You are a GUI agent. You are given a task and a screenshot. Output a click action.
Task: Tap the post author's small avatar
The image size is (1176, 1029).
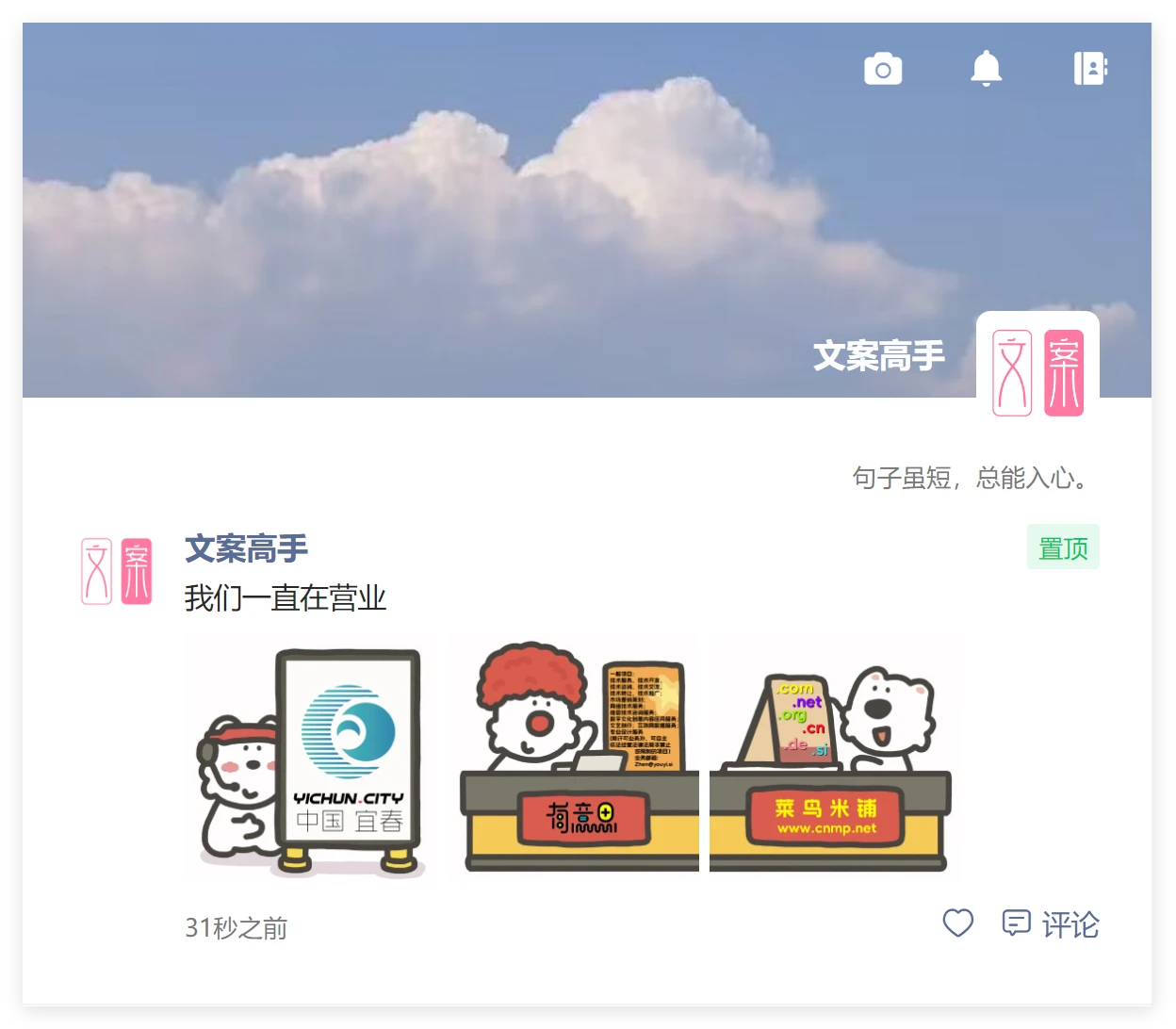tap(117, 571)
